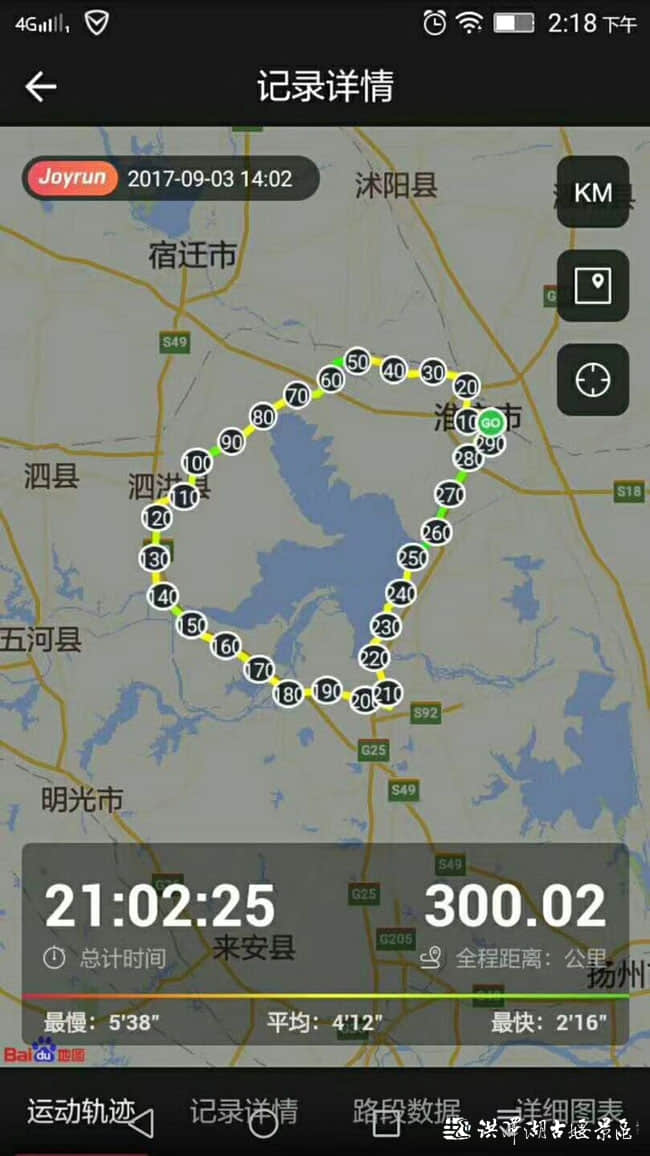The width and height of the screenshot is (650, 1156).
Task: Recenter the map with the crosshair button
Action: tap(593, 380)
